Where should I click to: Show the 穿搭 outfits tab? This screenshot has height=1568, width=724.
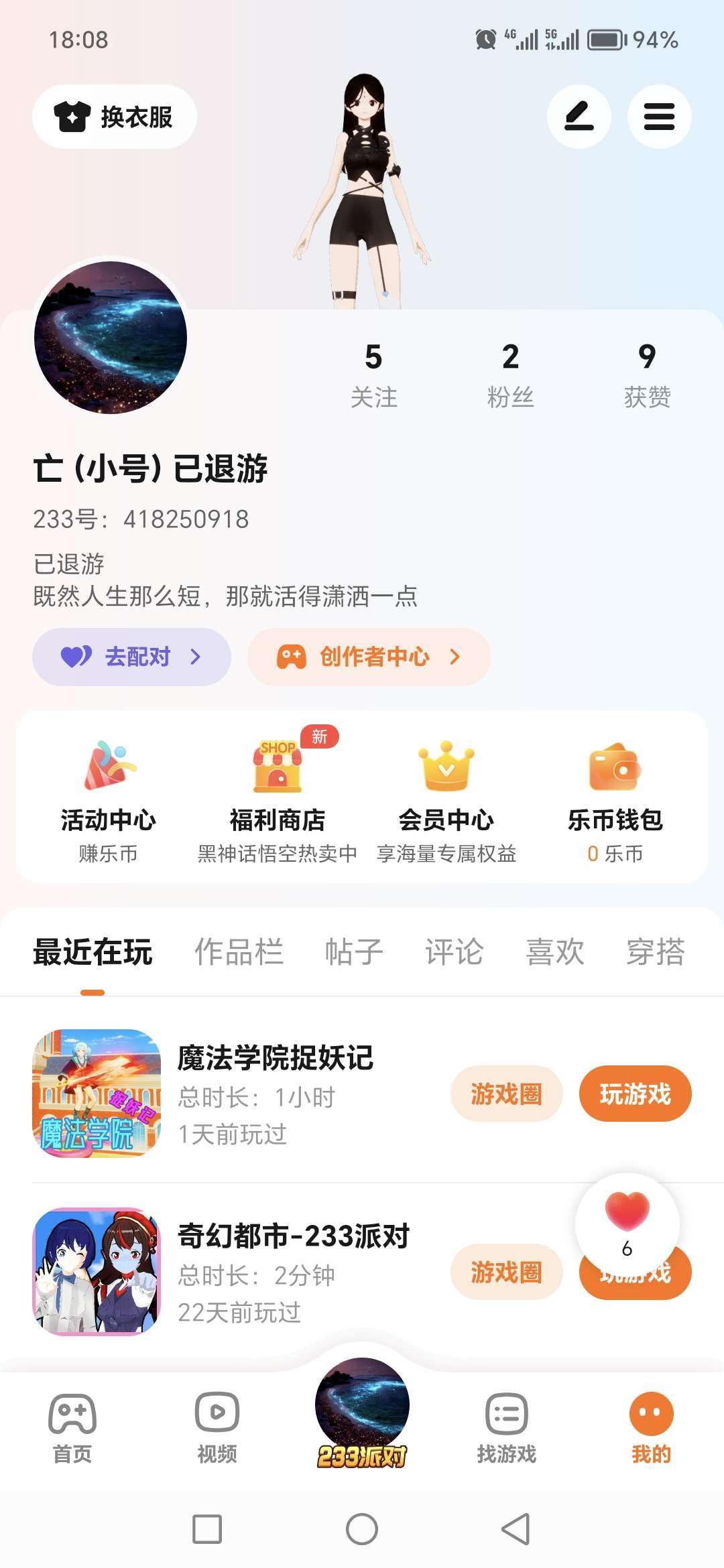tap(655, 952)
